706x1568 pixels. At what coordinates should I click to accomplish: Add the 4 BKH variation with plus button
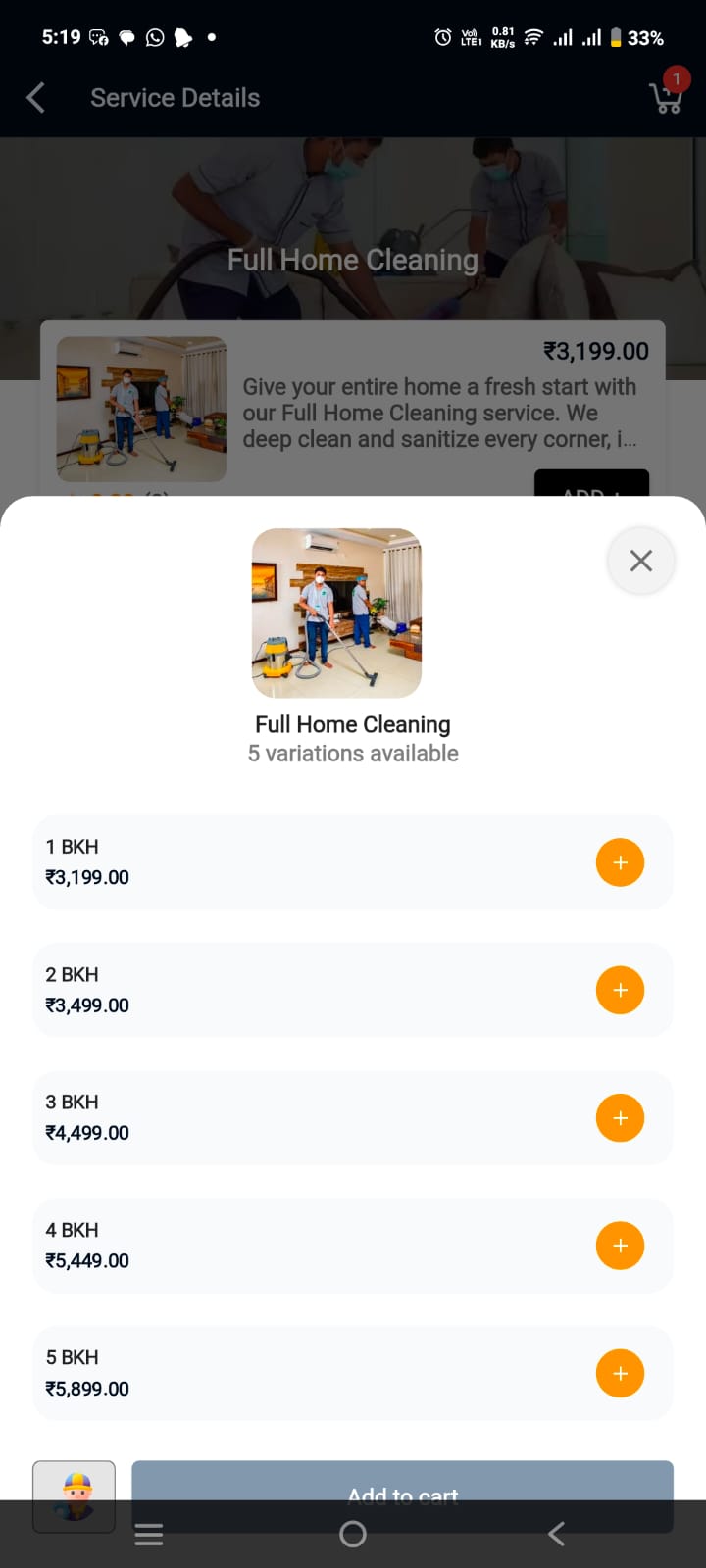(x=620, y=1246)
